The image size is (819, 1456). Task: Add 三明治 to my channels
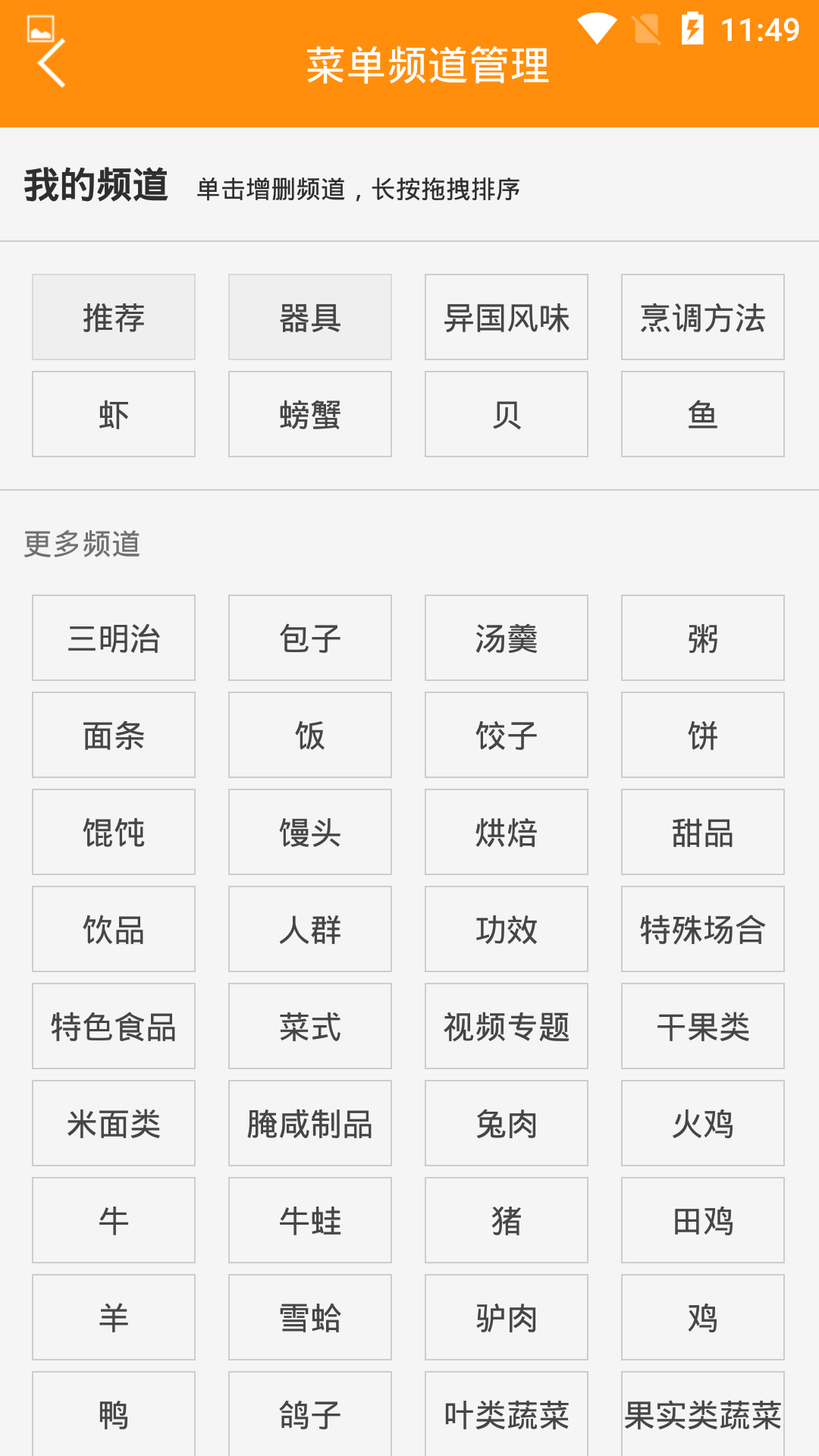114,638
